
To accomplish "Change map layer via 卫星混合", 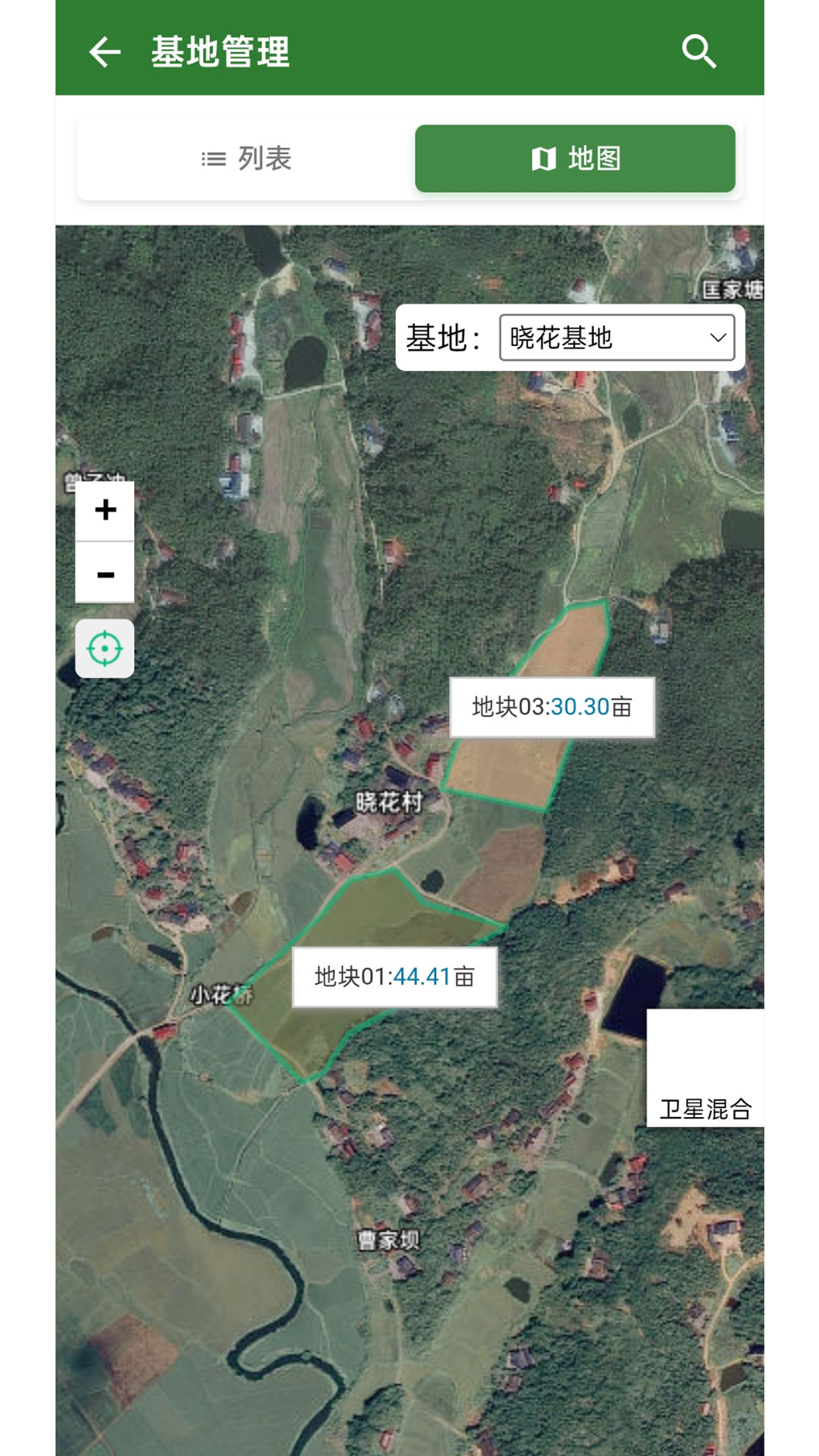I will coord(704,1068).
